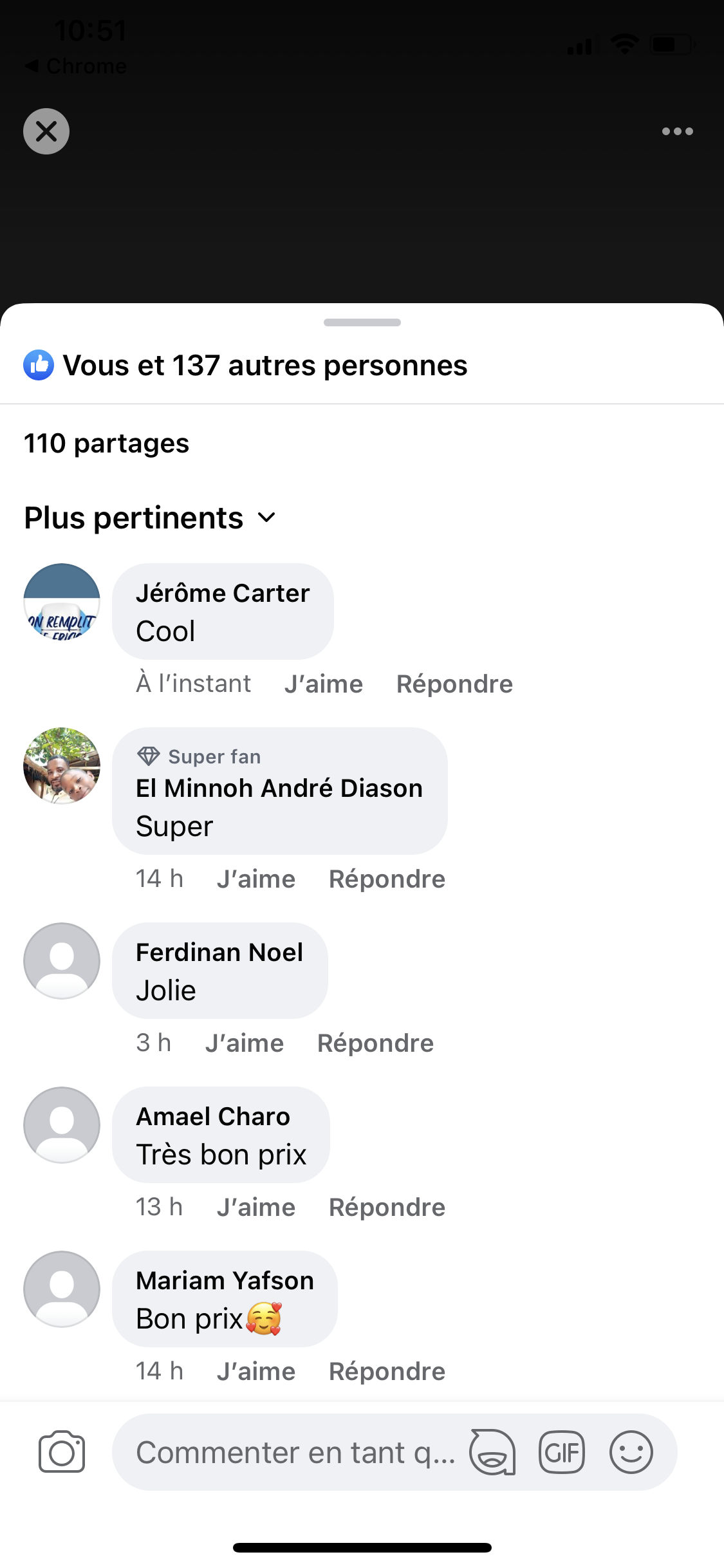Expand the Plus pertinents sort dropdown

(x=151, y=518)
